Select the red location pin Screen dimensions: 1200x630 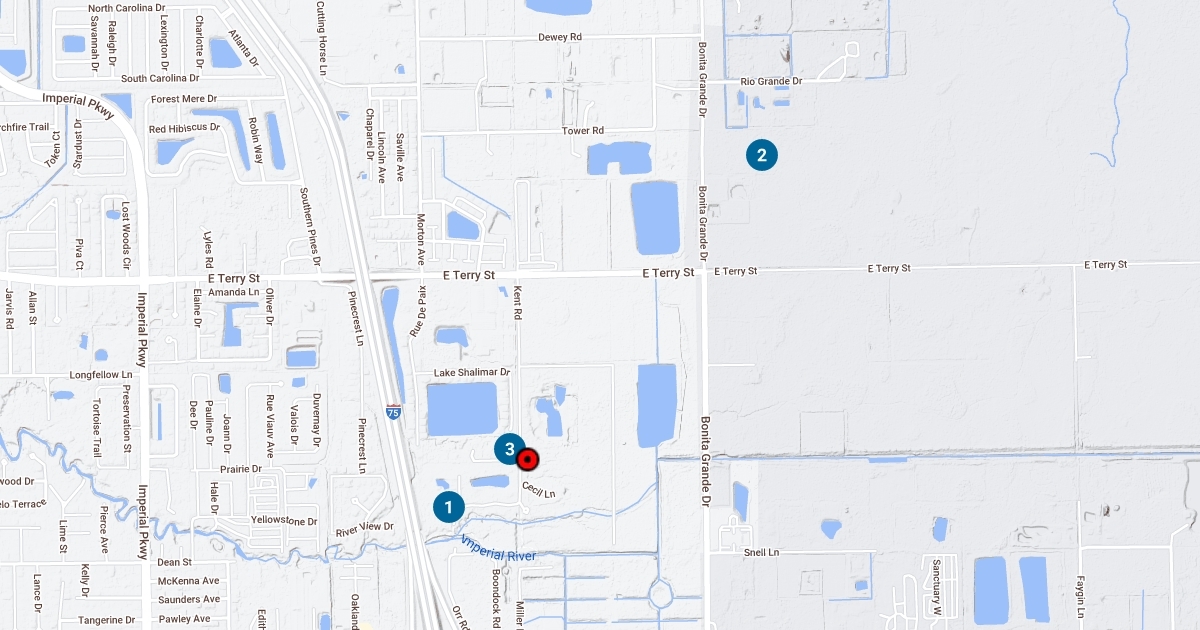point(529,460)
